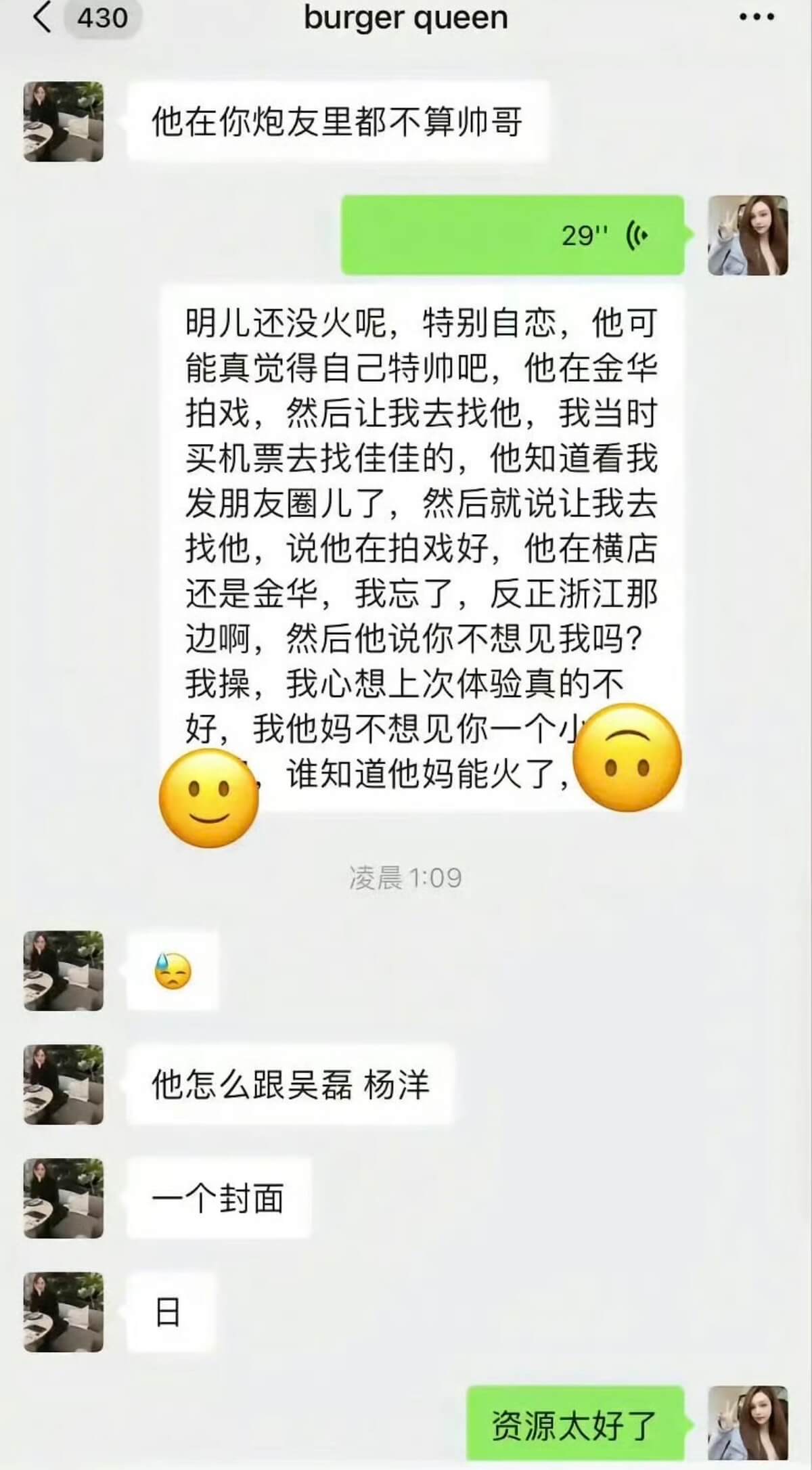812x1470 pixels.
Task: Open the chat's three-dot options menu
Action: [756, 18]
